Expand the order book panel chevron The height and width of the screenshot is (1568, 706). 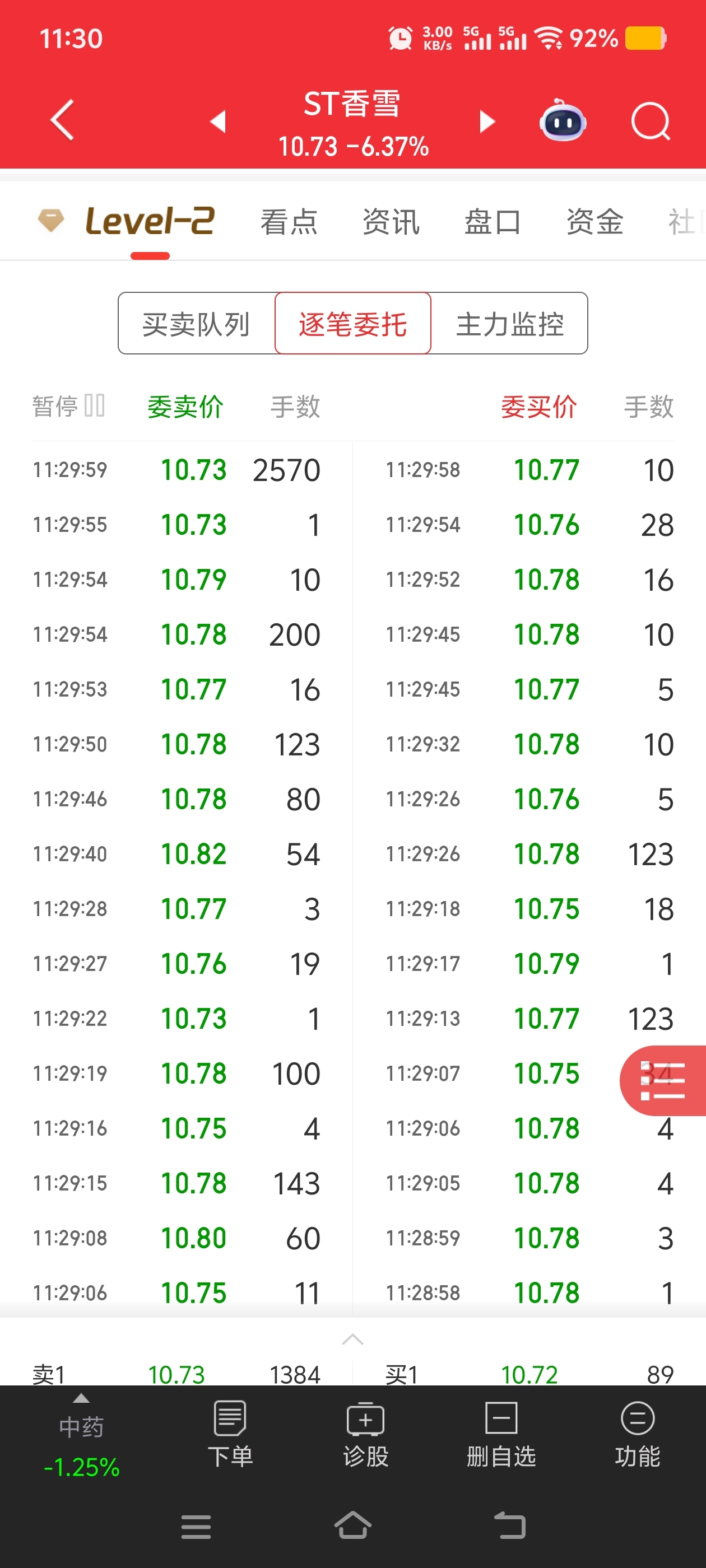352,1339
